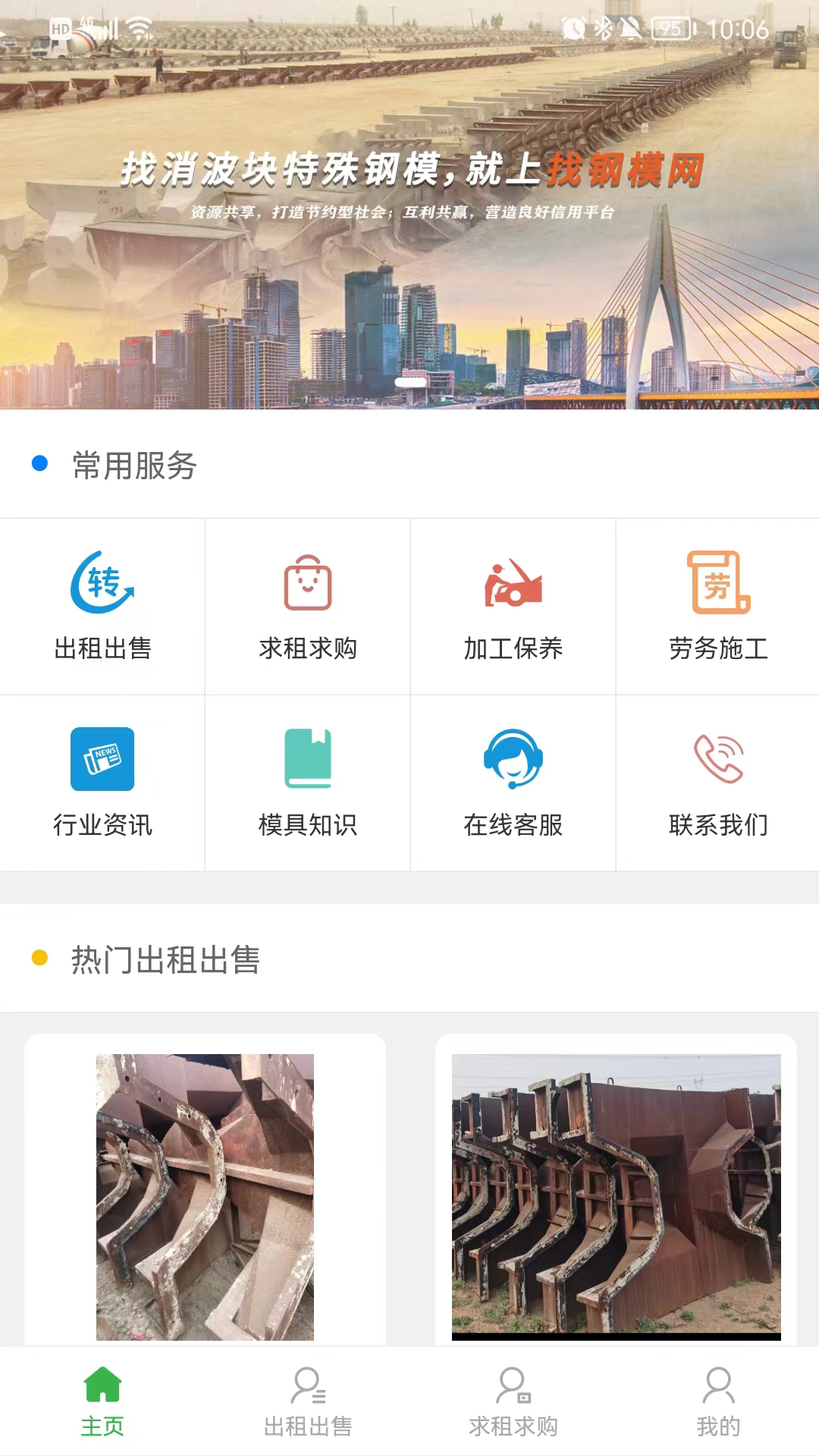819x1456 pixels.
Task: Select 加工保养 service
Action: point(513,606)
